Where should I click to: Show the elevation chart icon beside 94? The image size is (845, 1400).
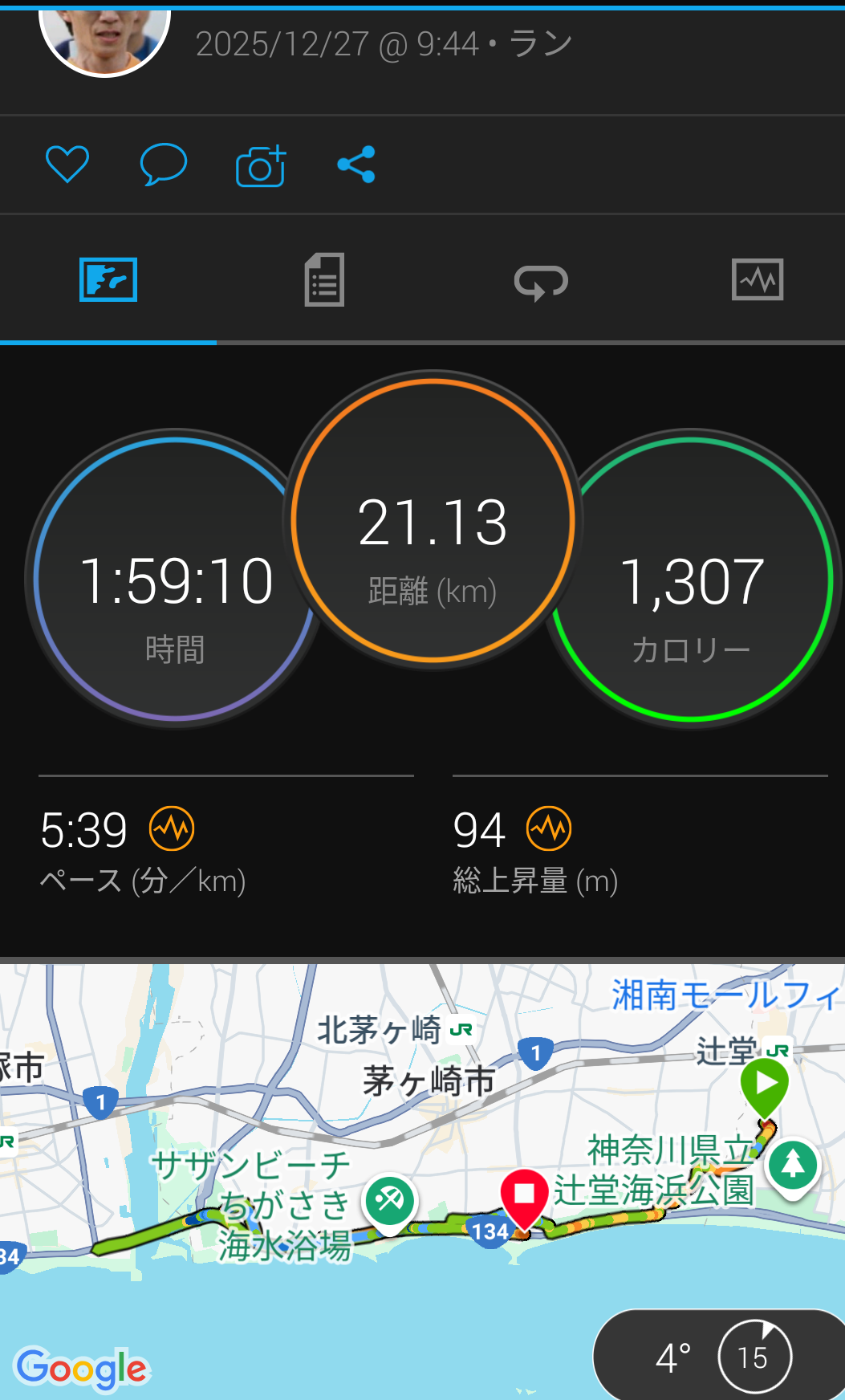click(549, 828)
